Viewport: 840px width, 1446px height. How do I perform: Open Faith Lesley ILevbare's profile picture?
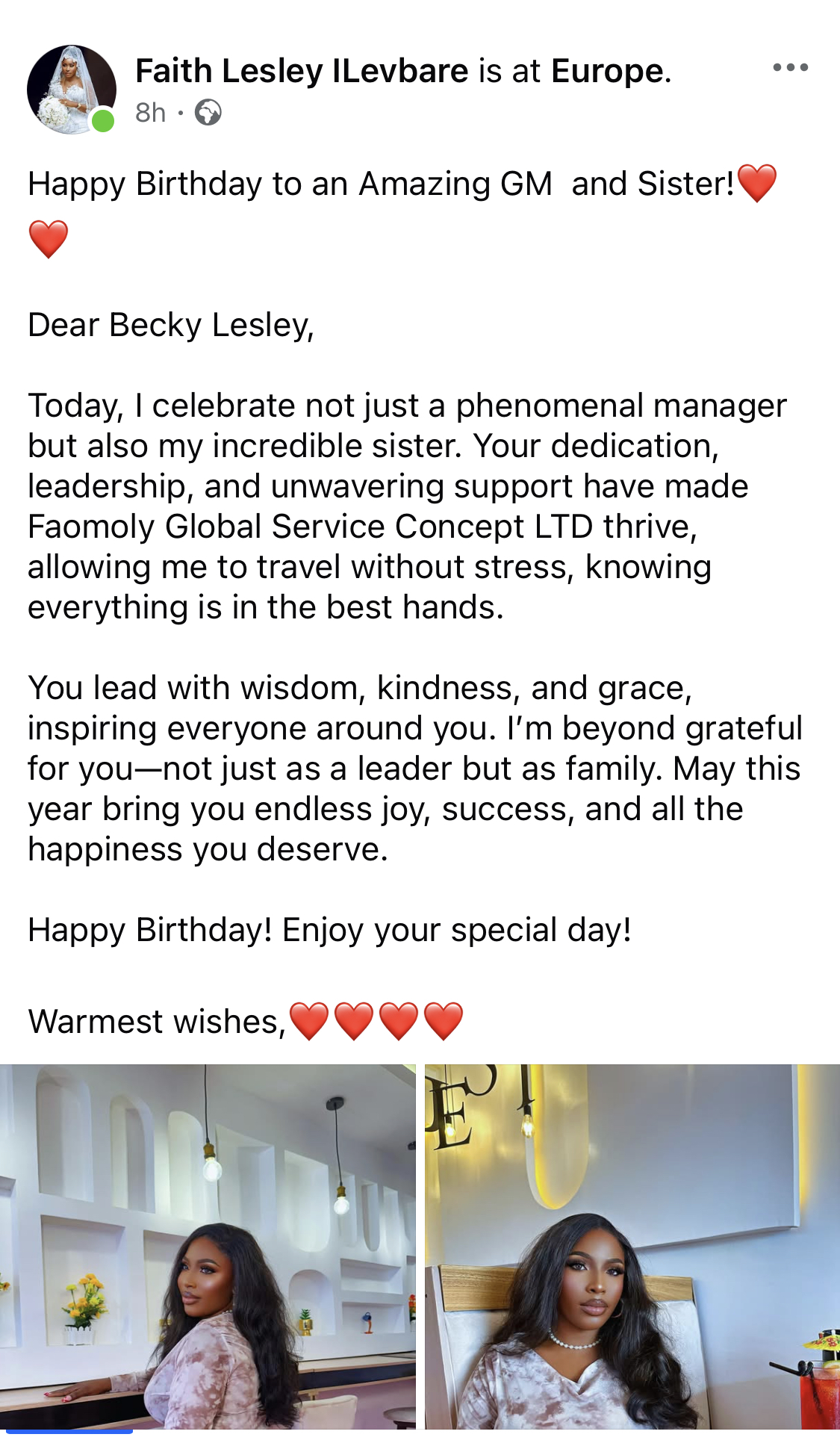coord(72,90)
